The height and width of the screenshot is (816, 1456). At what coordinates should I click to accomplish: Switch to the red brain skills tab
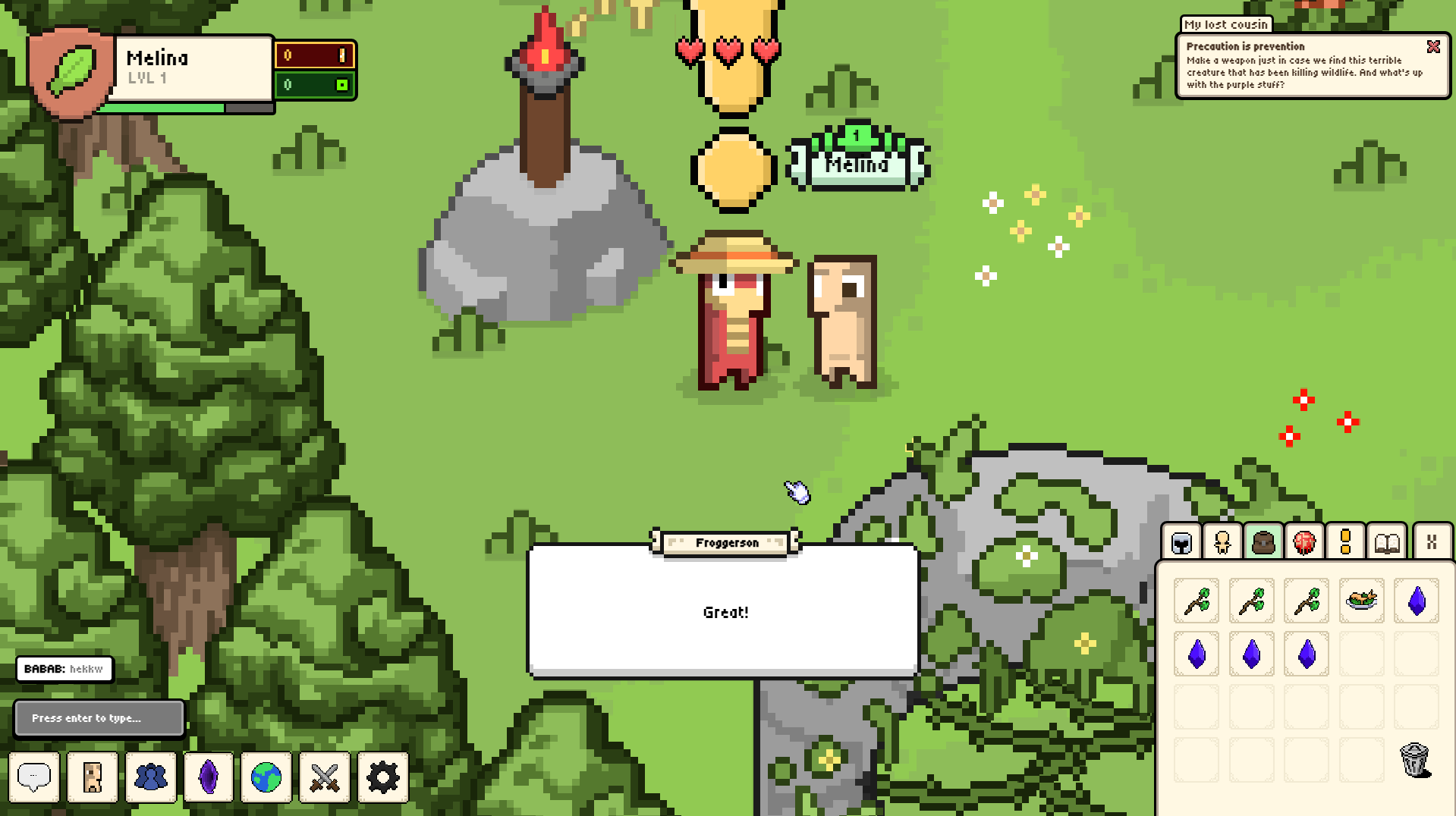(1304, 543)
